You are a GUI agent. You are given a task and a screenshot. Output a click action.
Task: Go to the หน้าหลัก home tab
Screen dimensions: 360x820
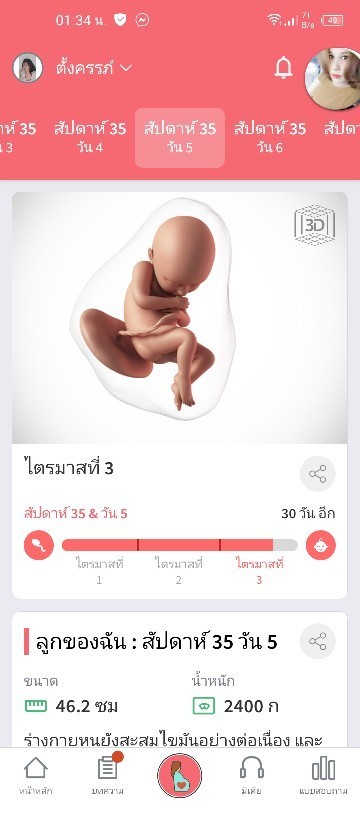pos(36,776)
